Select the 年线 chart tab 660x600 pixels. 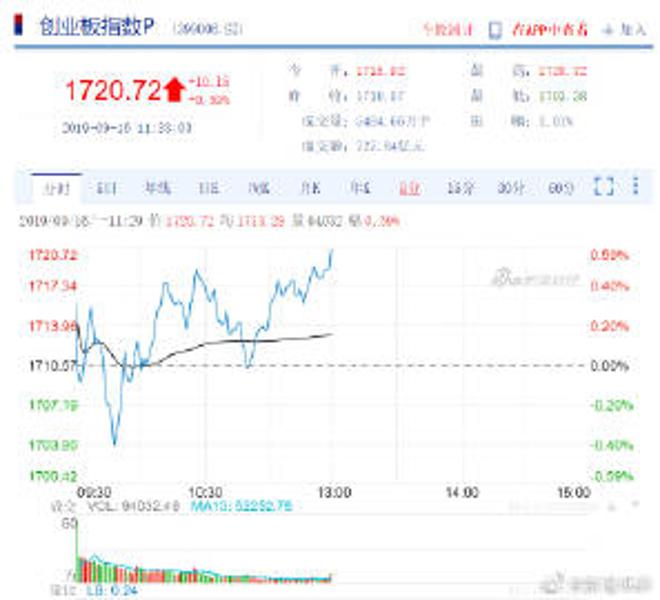pyautogui.click(x=157, y=187)
